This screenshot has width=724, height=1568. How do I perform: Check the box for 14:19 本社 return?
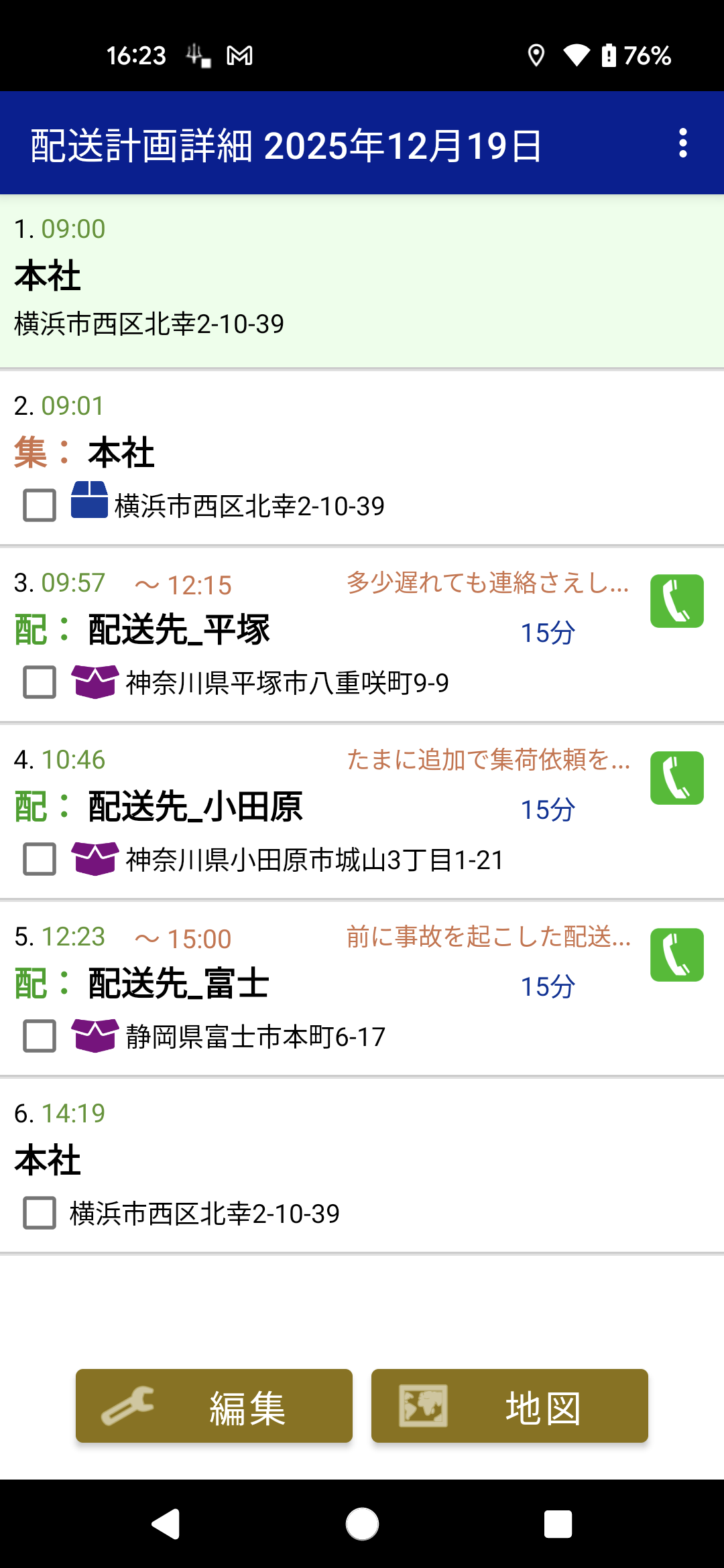(40, 1213)
